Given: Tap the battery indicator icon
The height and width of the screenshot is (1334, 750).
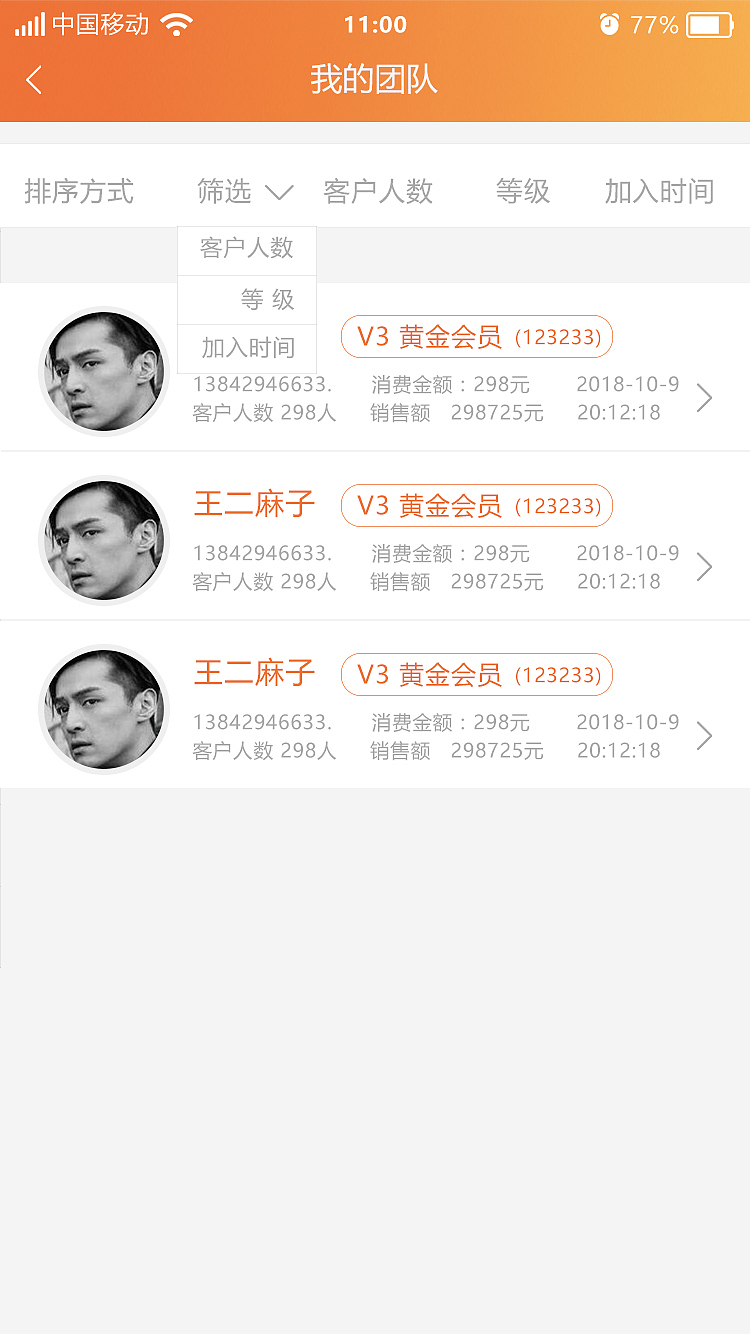Looking at the screenshot, I should [x=710, y=24].
